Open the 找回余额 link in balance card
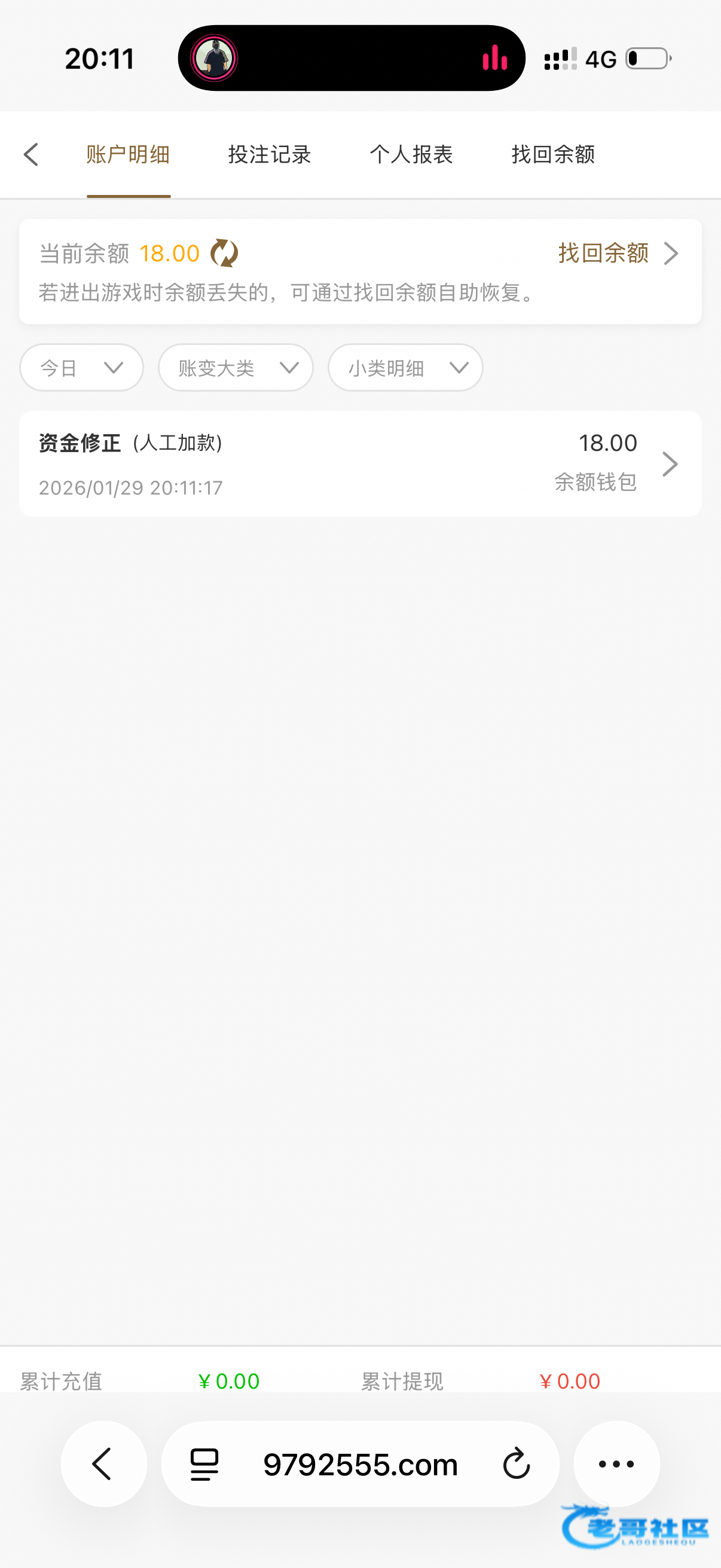This screenshot has width=721, height=1568. (617, 253)
